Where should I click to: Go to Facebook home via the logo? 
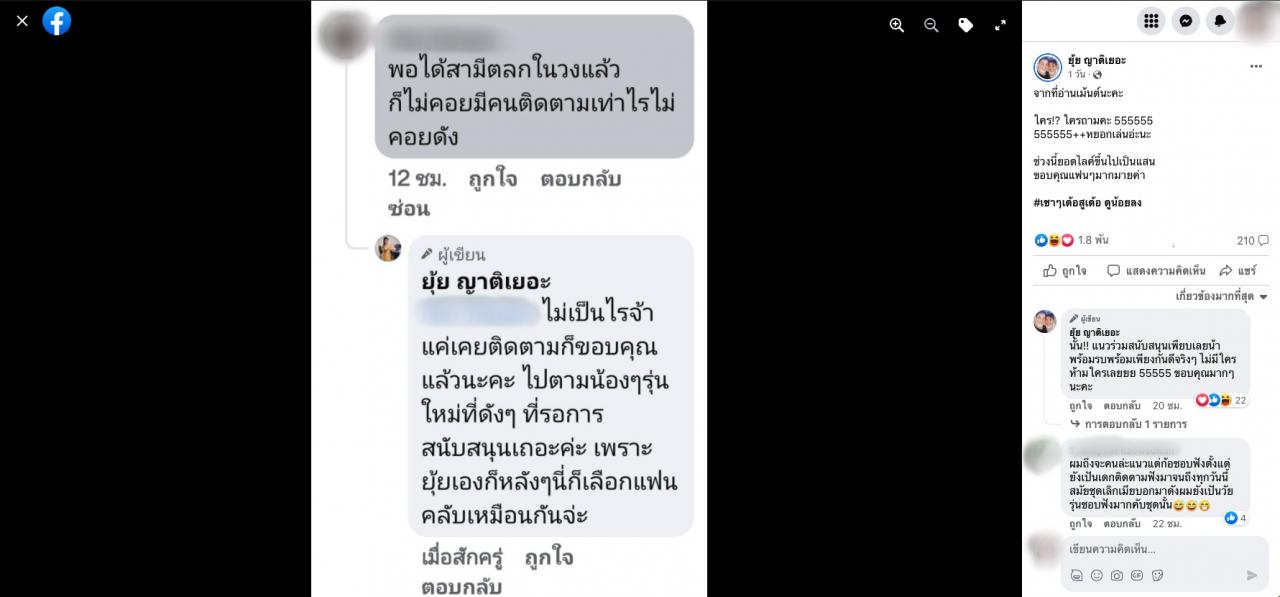click(57, 21)
